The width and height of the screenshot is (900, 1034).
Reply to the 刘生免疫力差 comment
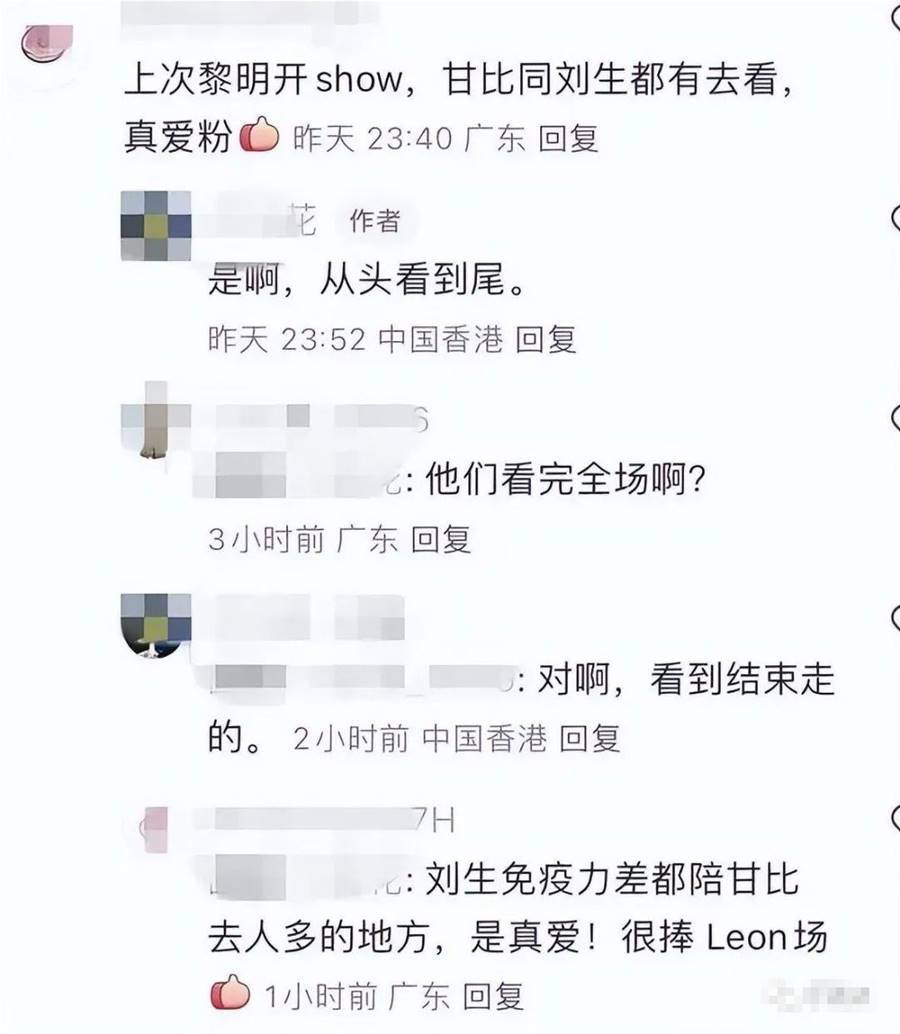[495, 995]
